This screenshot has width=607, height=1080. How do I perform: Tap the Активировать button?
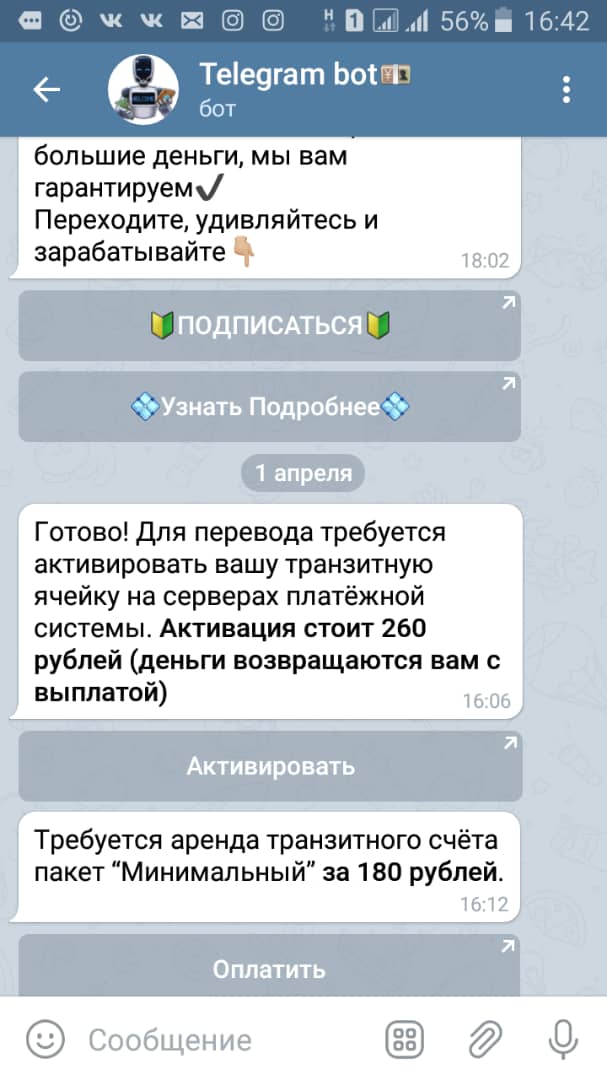269,766
